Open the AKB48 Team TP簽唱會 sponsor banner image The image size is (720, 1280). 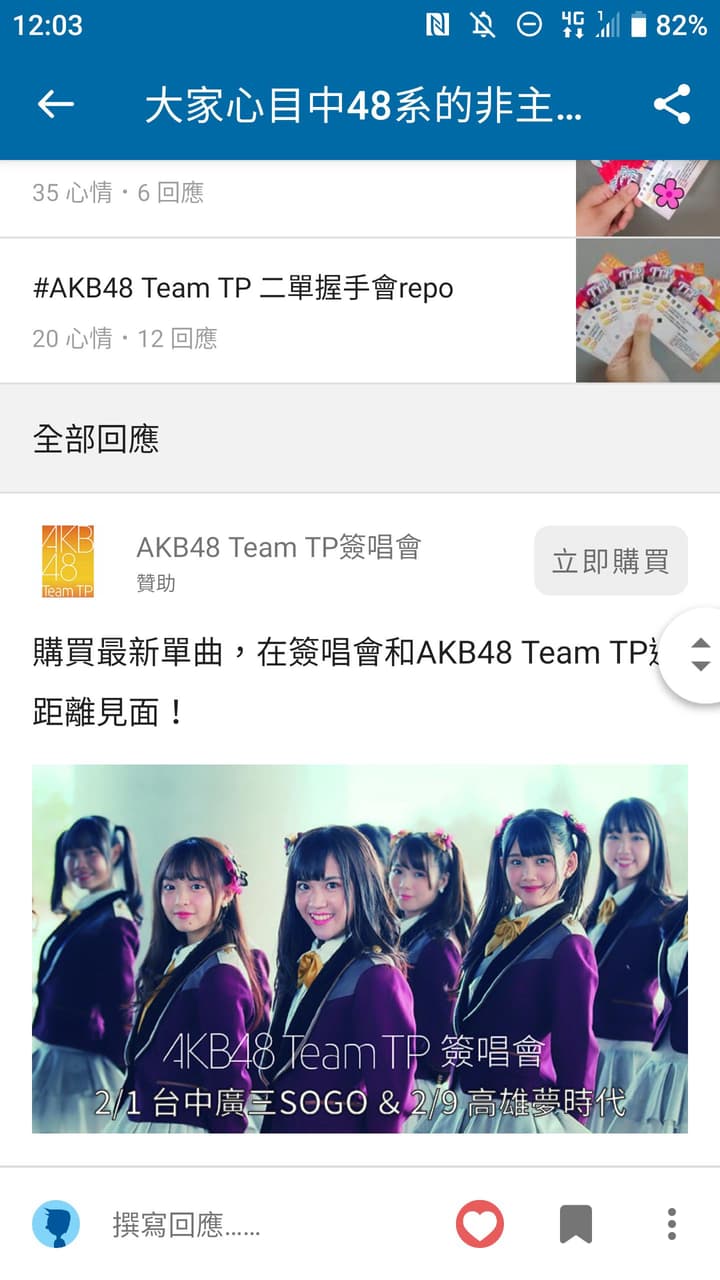pos(360,948)
